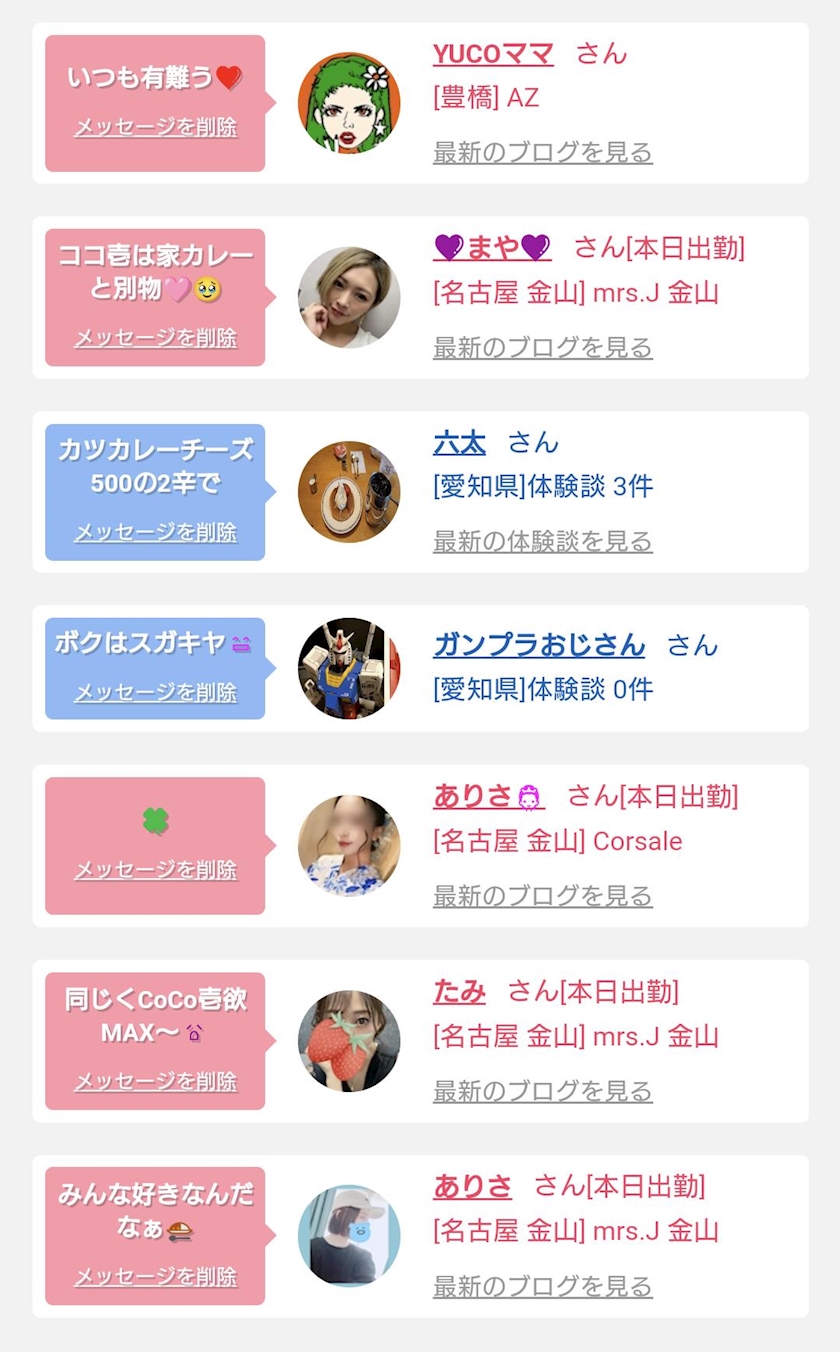
Task: Tap たみ's strawberry avatar photo
Action: coord(349,1041)
